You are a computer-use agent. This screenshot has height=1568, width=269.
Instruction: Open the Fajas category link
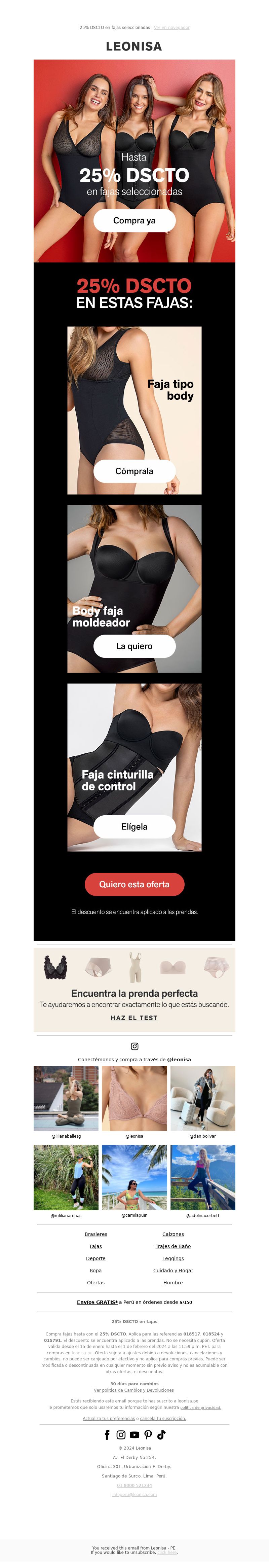[x=95, y=1246]
